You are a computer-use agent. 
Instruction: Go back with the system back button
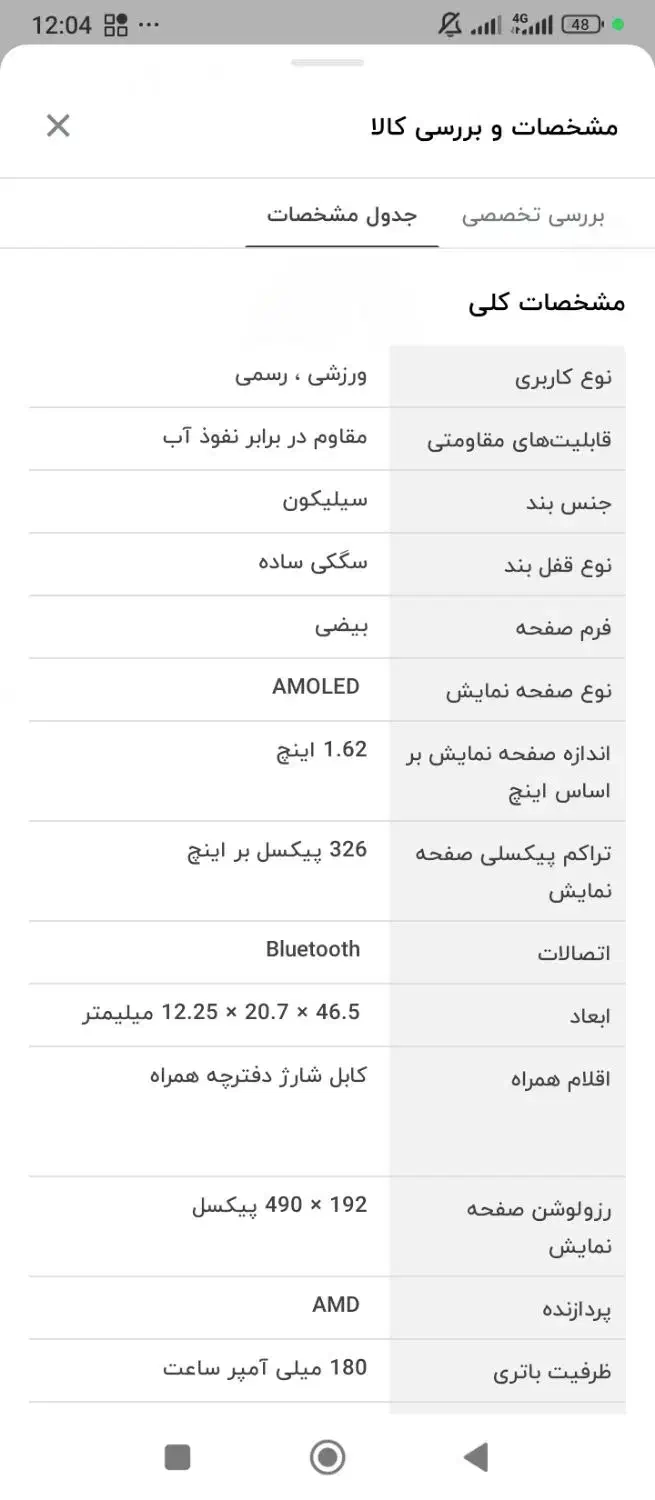click(477, 1457)
